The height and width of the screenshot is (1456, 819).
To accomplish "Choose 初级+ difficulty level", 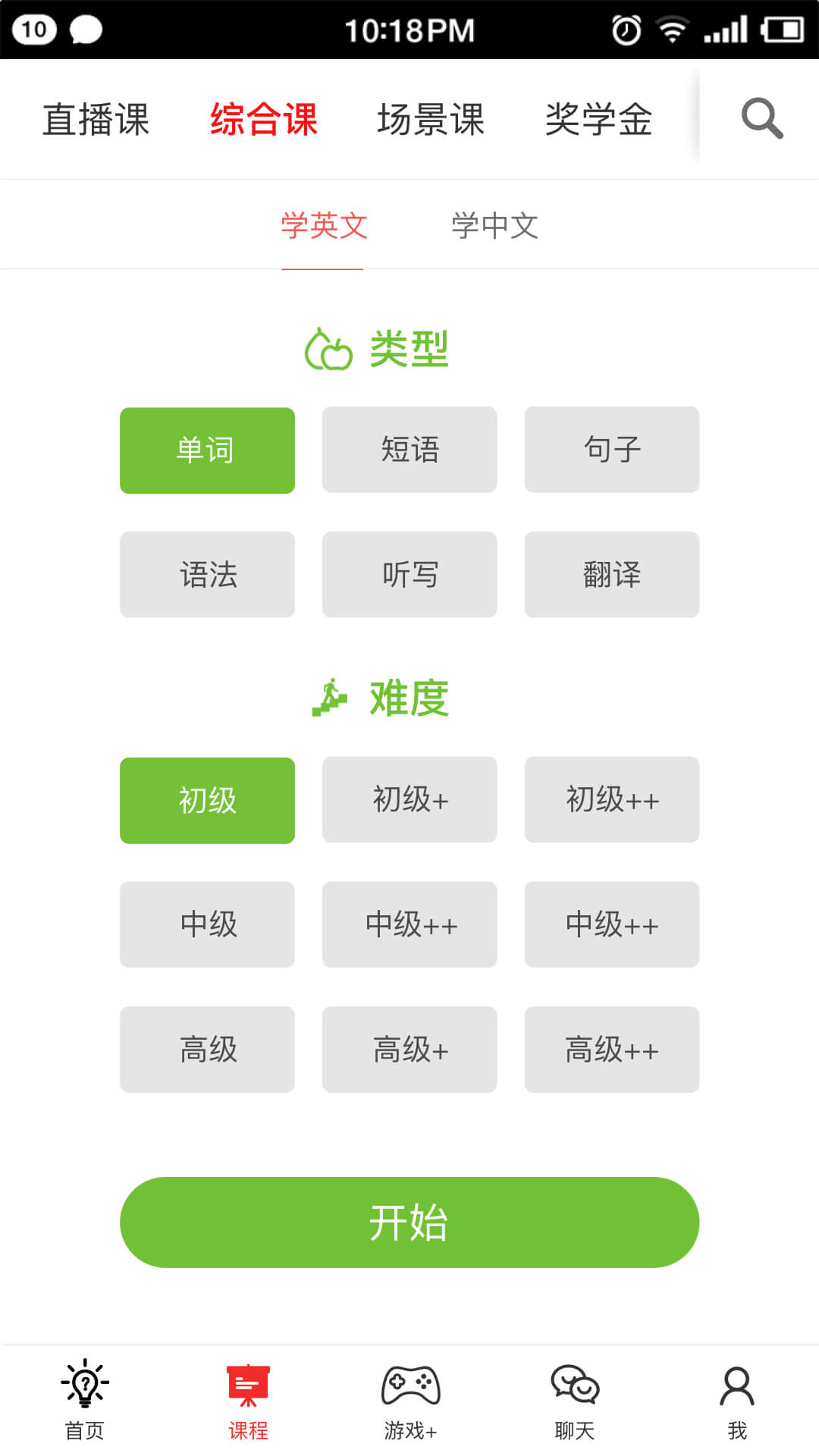I will [409, 800].
